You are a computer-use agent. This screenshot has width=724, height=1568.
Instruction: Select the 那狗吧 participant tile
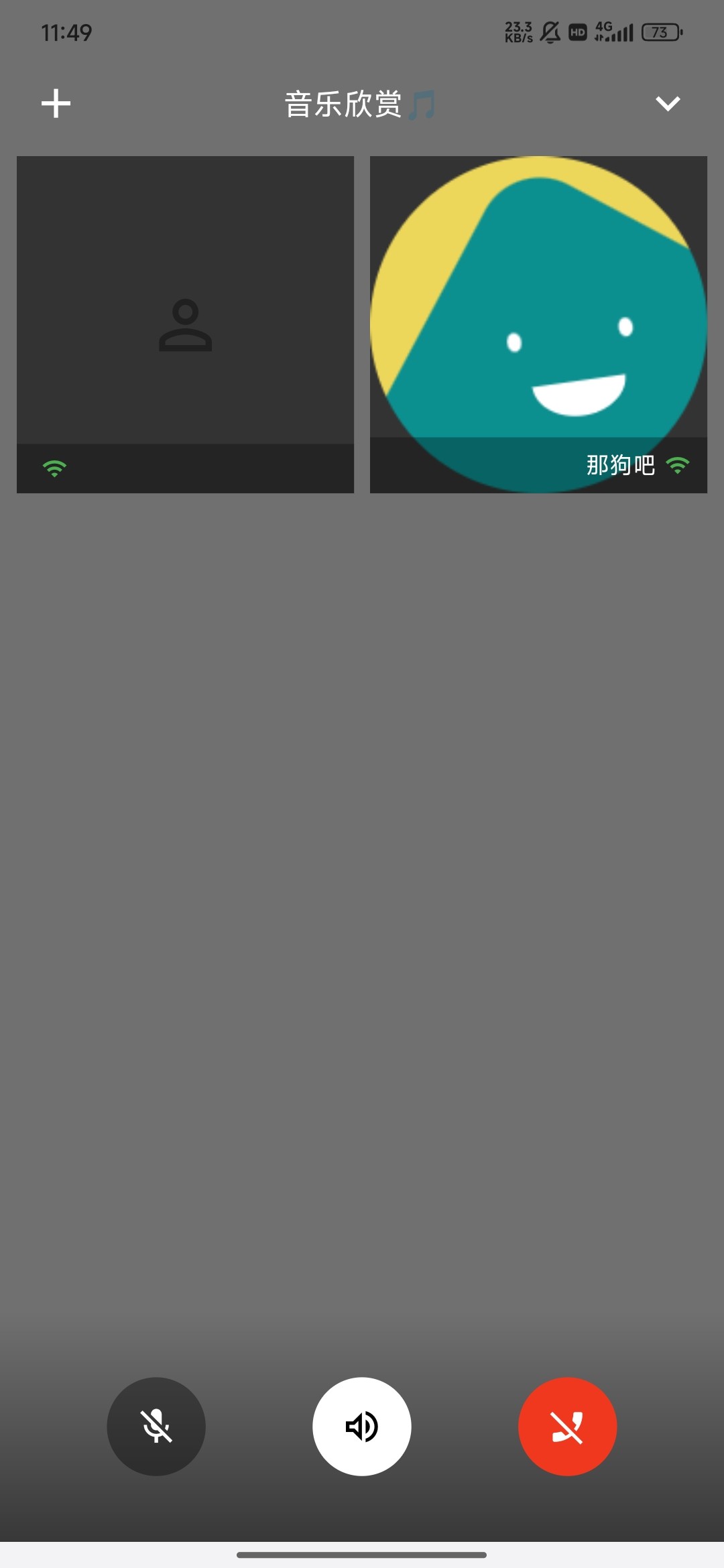tap(538, 325)
